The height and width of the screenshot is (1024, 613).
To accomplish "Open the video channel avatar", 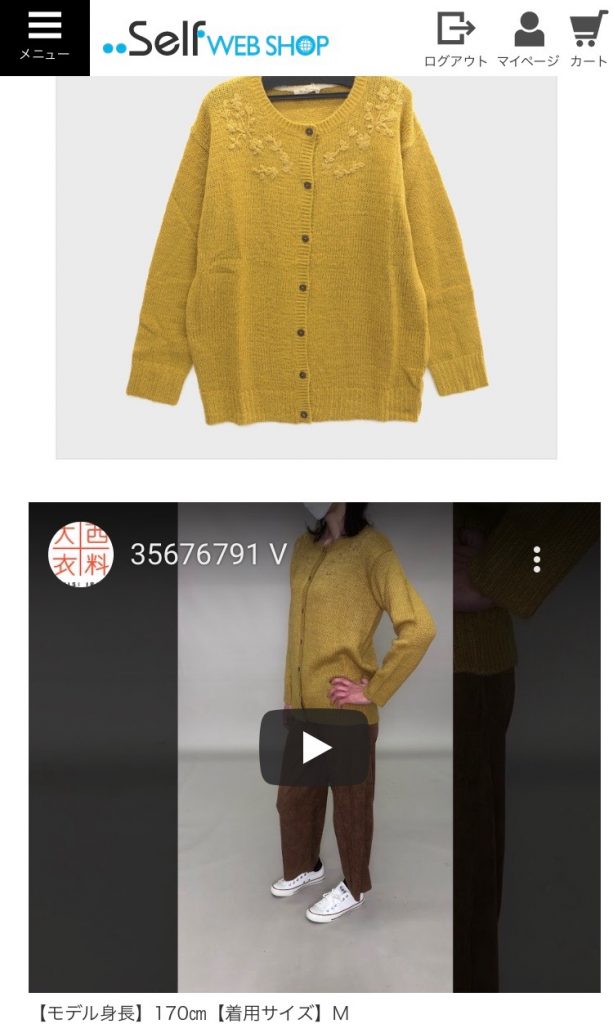I will coord(81,553).
